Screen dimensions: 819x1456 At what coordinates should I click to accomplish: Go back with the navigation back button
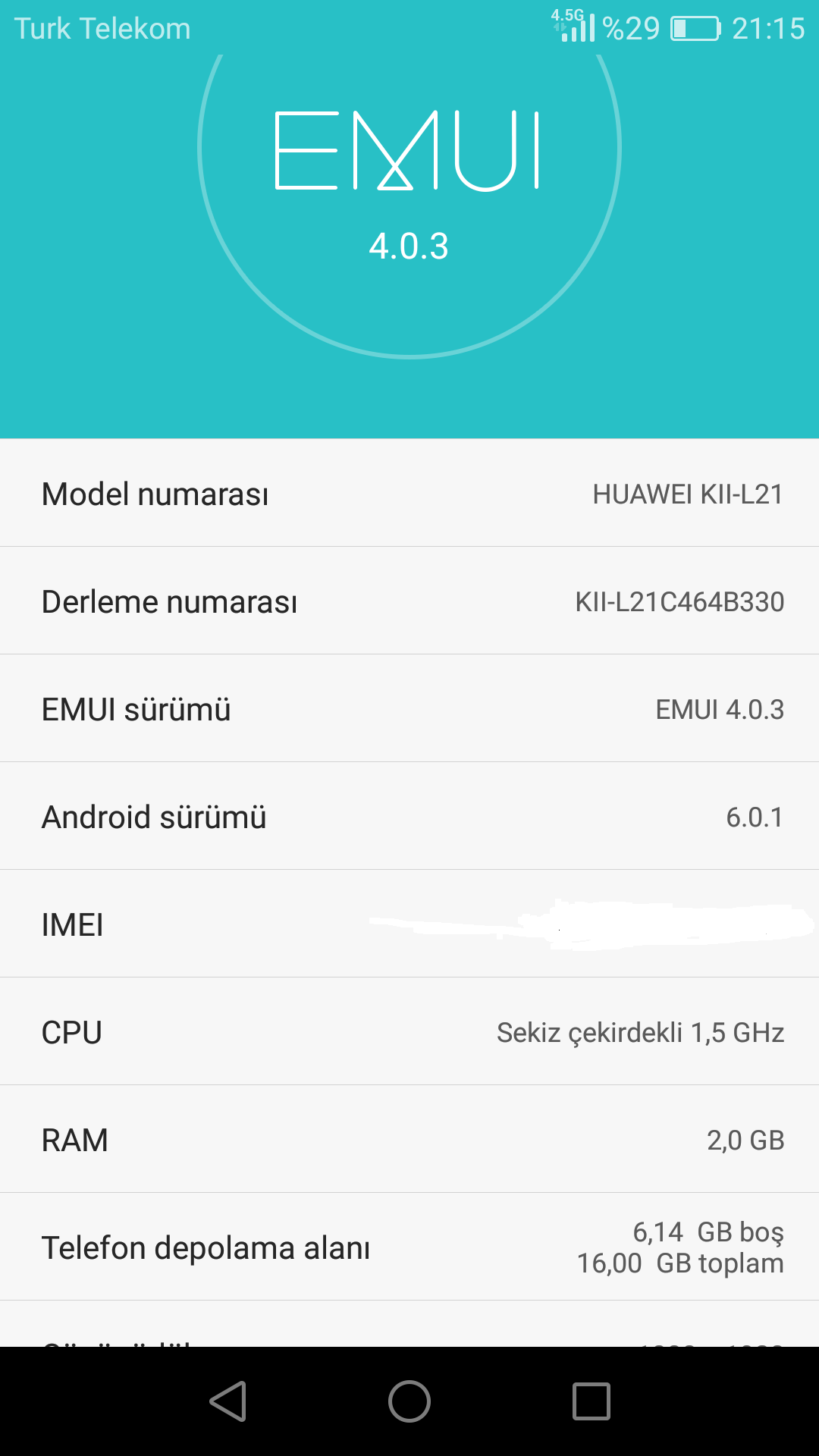227,1401
